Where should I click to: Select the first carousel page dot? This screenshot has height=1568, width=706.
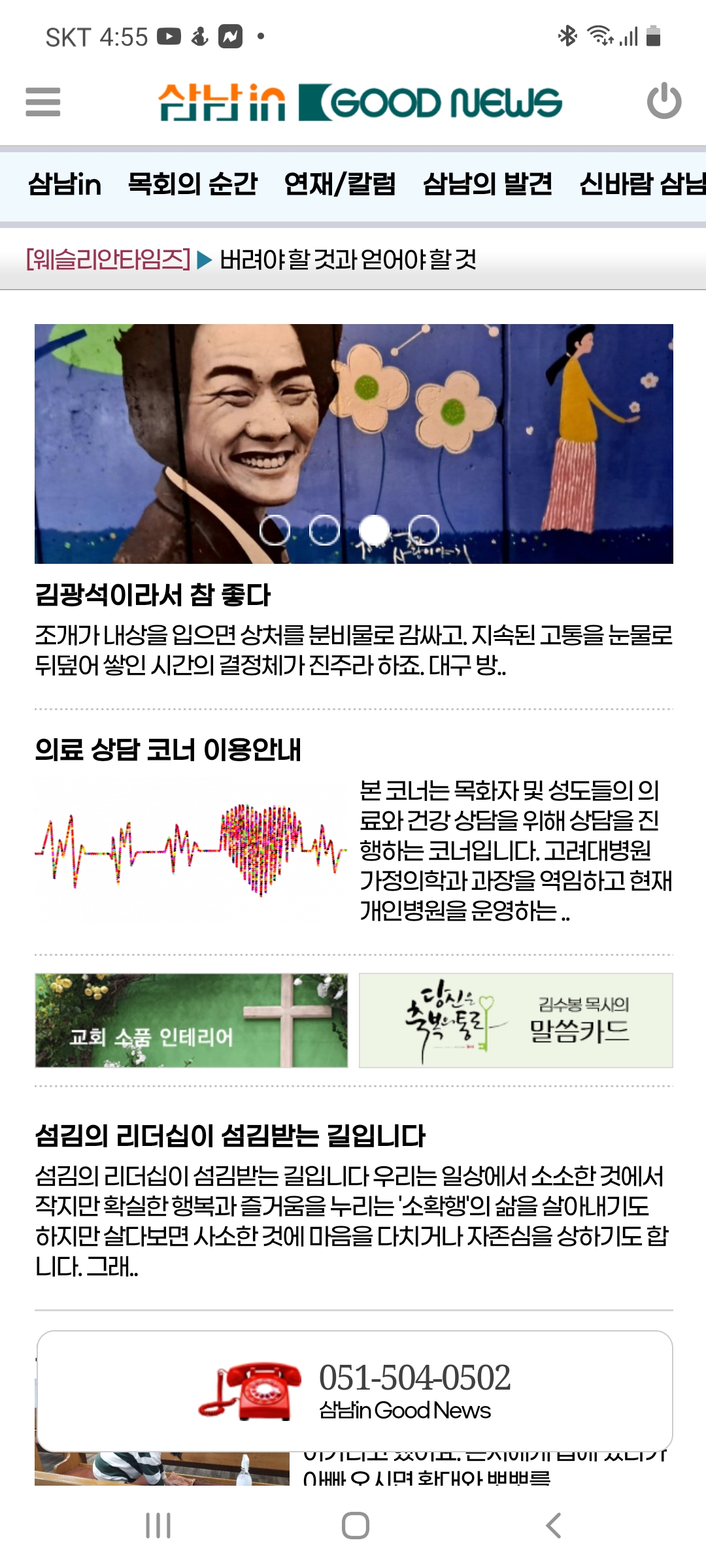(275, 530)
